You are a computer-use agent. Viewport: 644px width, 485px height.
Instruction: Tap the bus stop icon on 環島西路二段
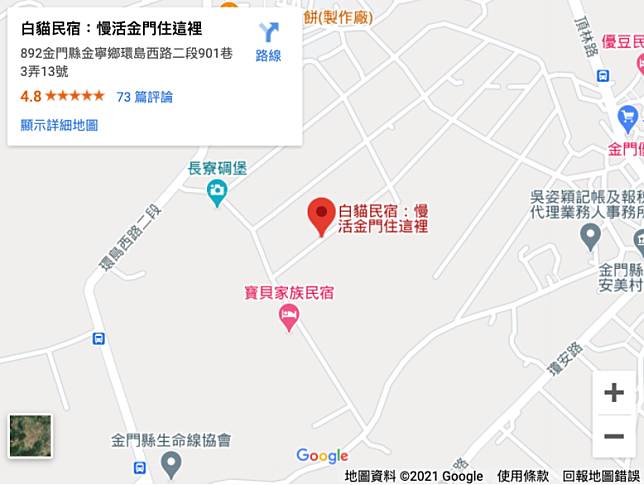click(x=98, y=339)
